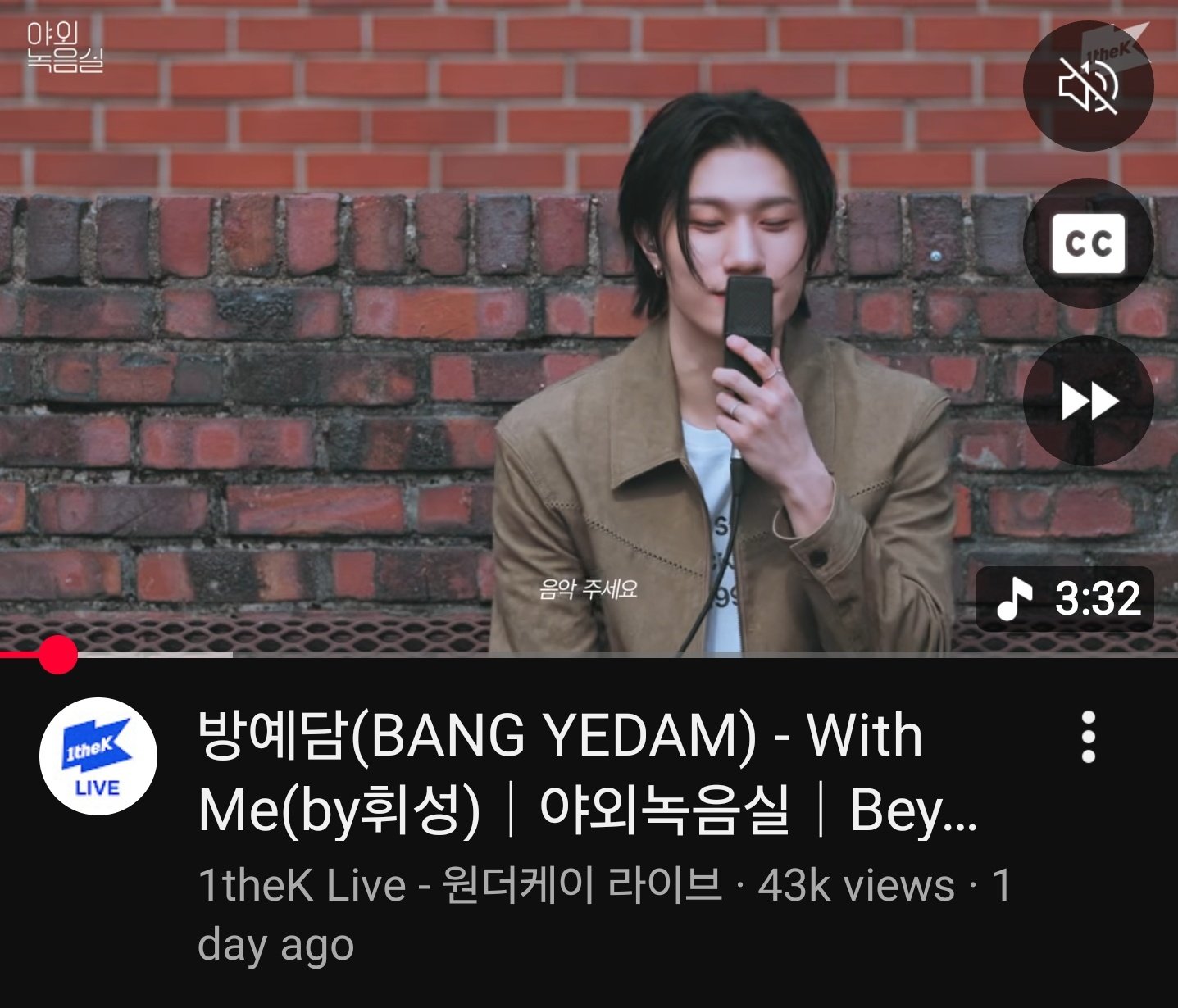Unmute the video preview sound
1178x1008 pixels.
pyautogui.click(x=1088, y=86)
